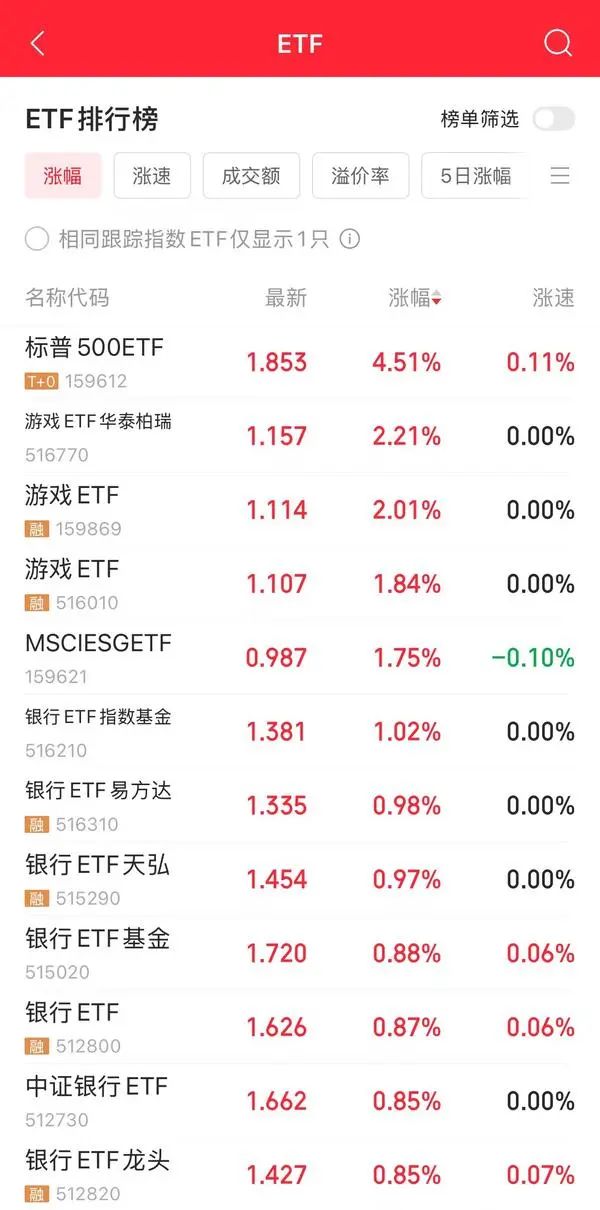
Task: Tap the info icon beside 仅显示1只
Action: [349, 239]
